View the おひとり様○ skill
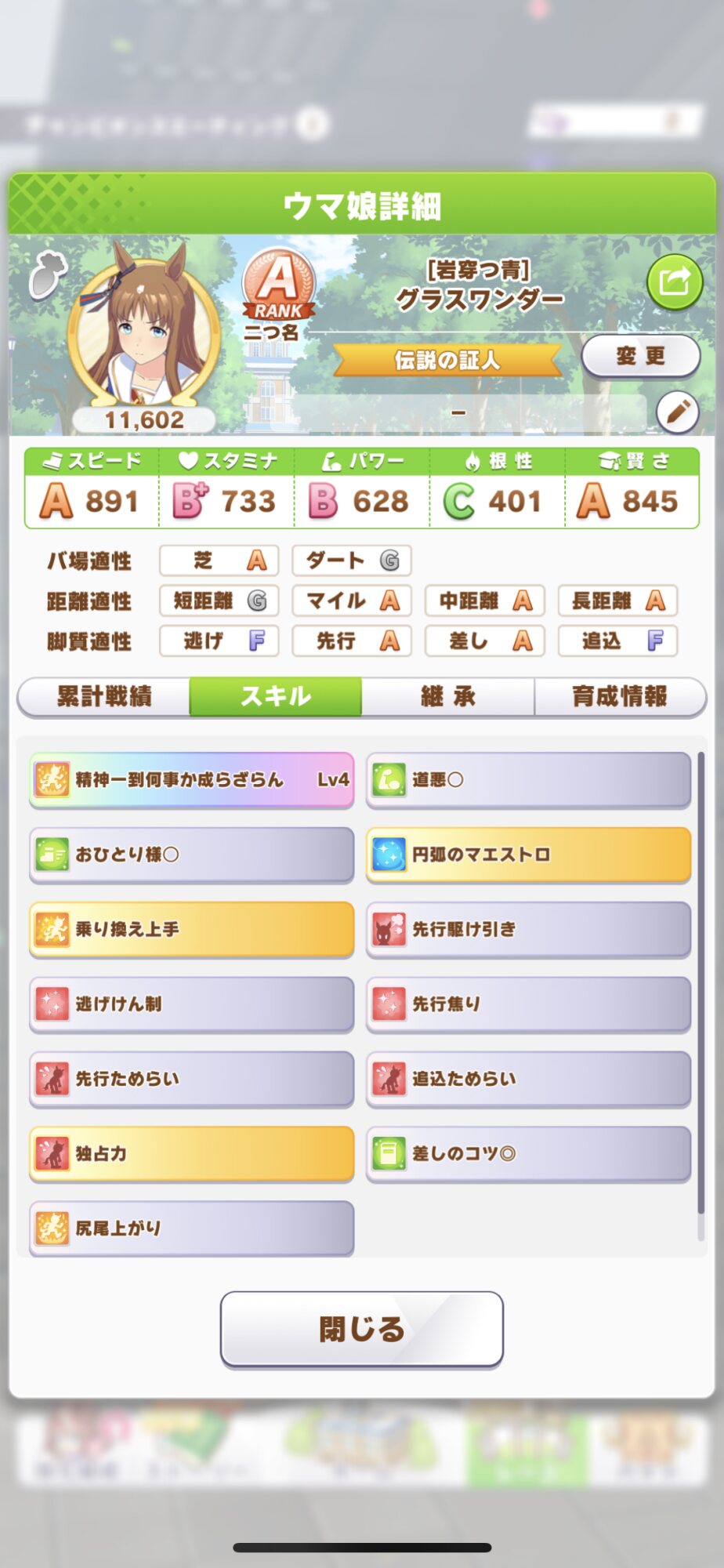Image resolution: width=724 pixels, height=1568 pixels. [192, 855]
